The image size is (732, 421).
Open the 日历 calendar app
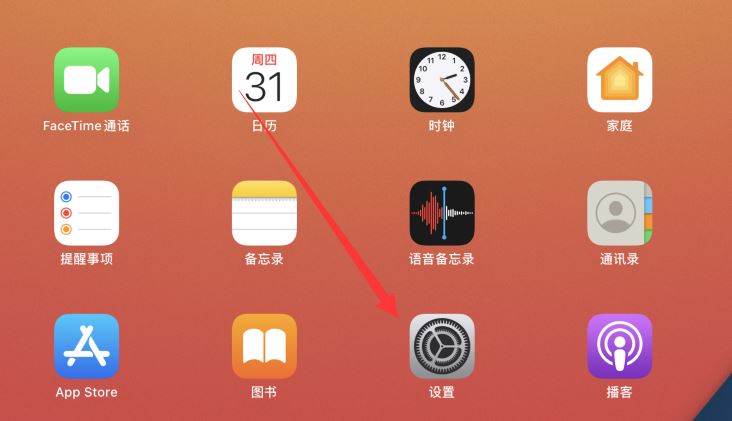click(x=264, y=80)
